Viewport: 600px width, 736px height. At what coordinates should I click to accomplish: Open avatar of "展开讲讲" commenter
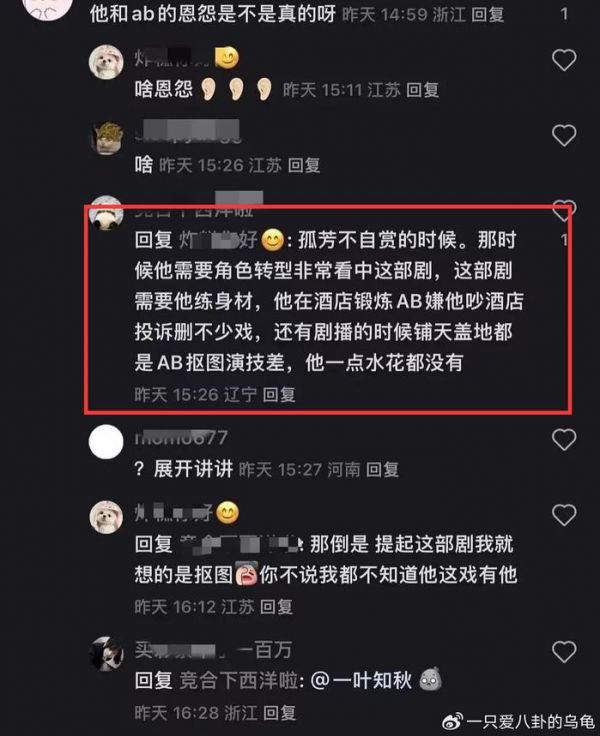pyautogui.click(x=107, y=441)
